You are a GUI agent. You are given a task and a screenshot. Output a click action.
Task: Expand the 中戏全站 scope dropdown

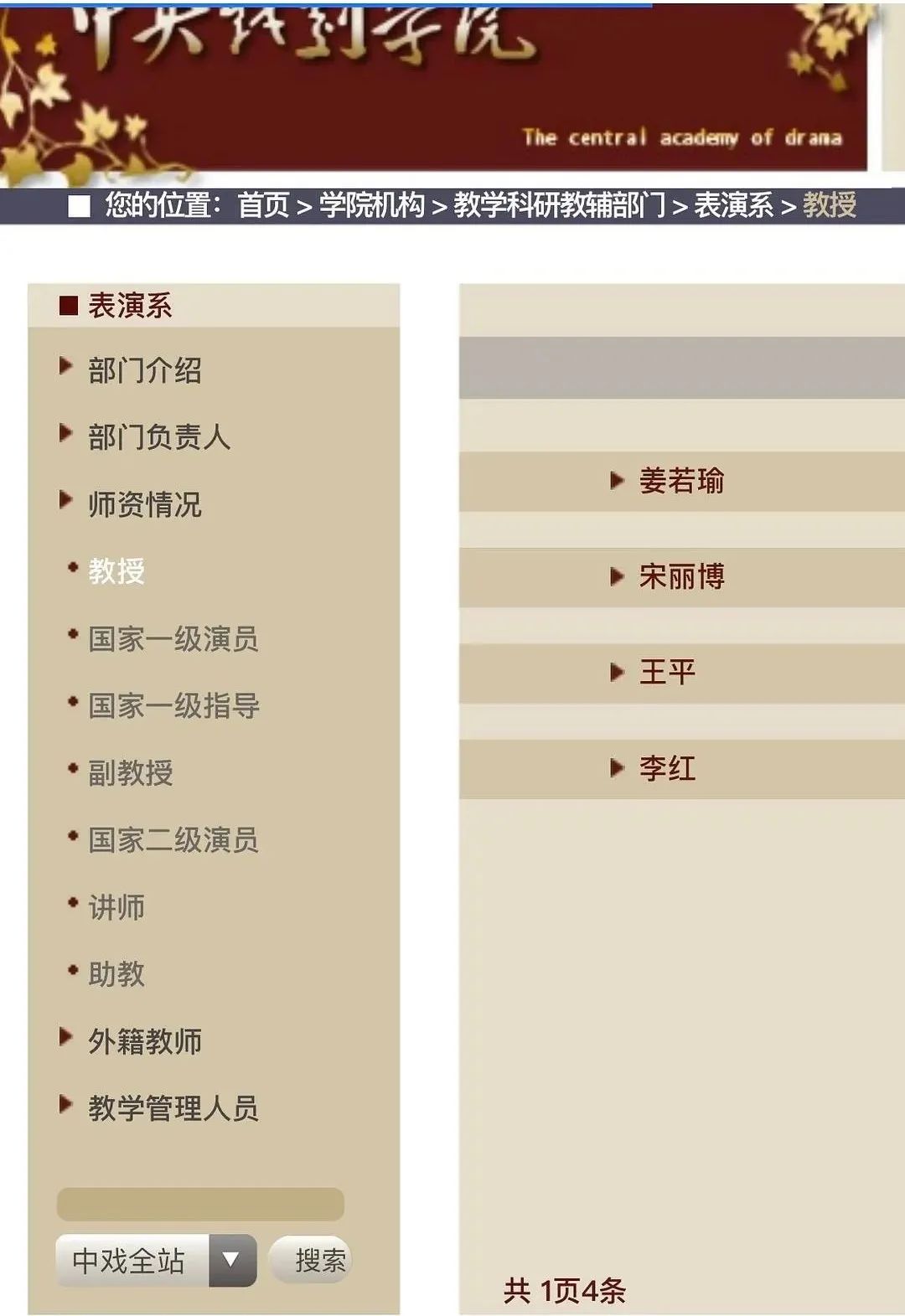[x=231, y=1259]
